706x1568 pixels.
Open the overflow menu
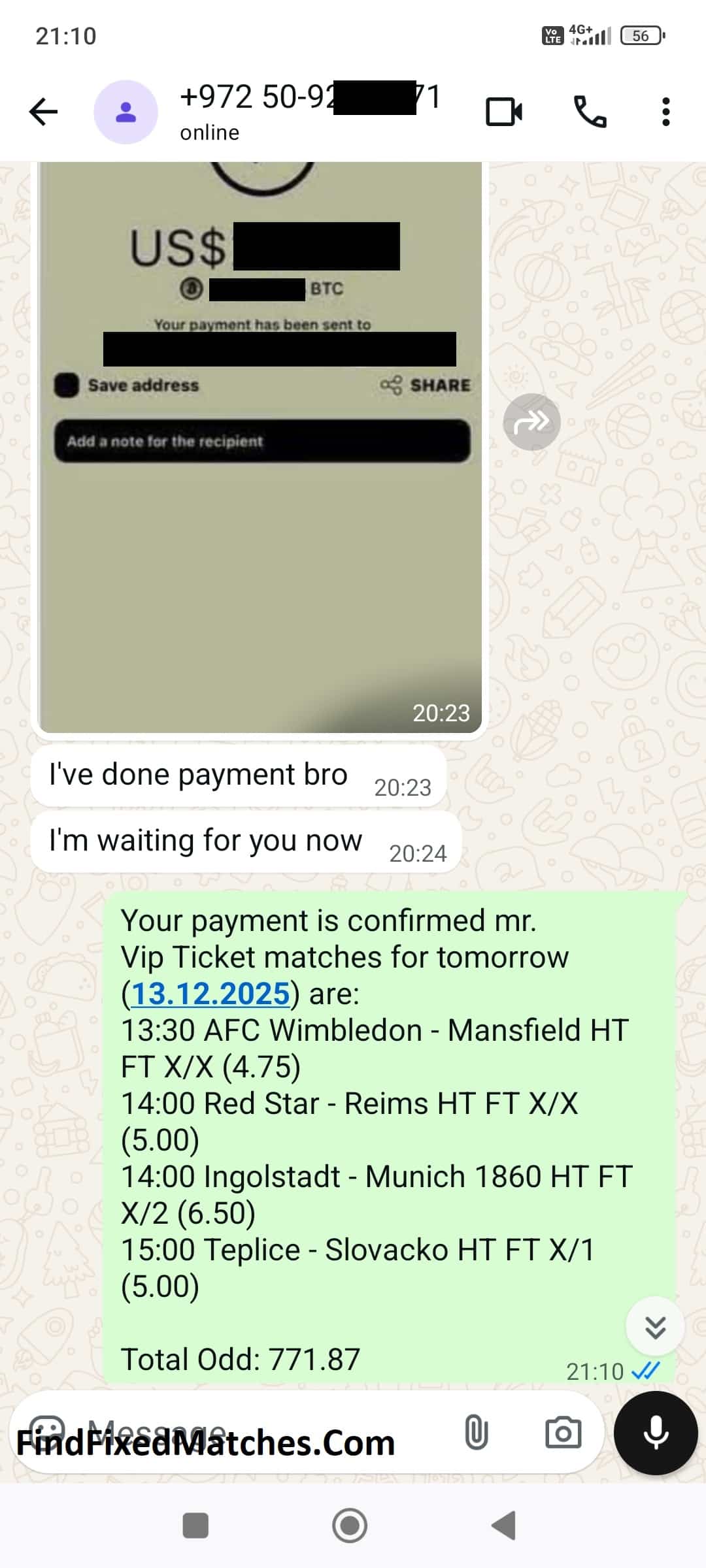[x=665, y=112]
